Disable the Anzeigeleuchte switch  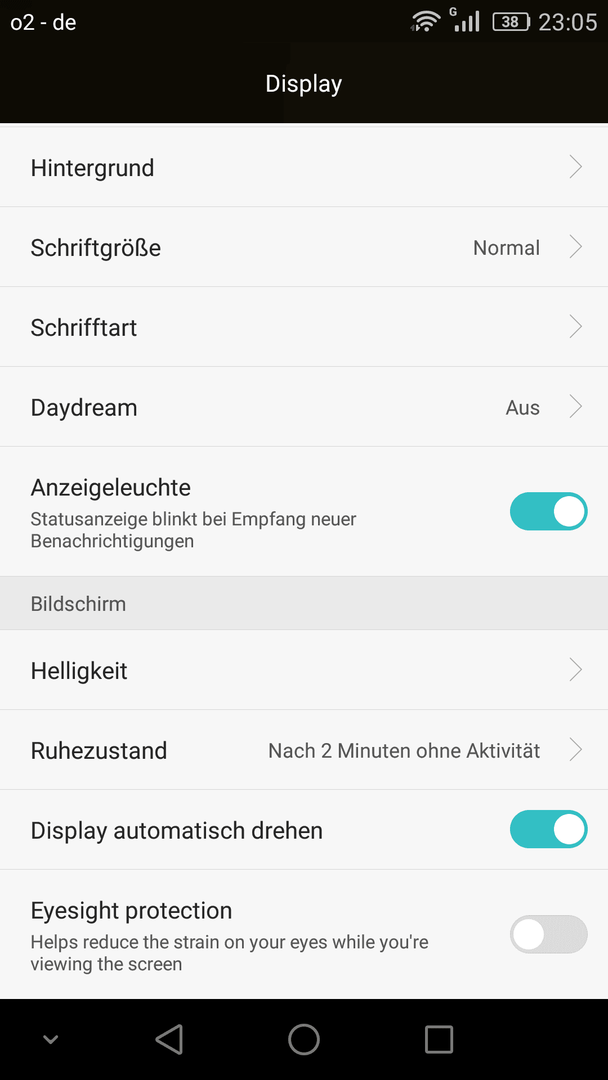[x=548, y=512]
